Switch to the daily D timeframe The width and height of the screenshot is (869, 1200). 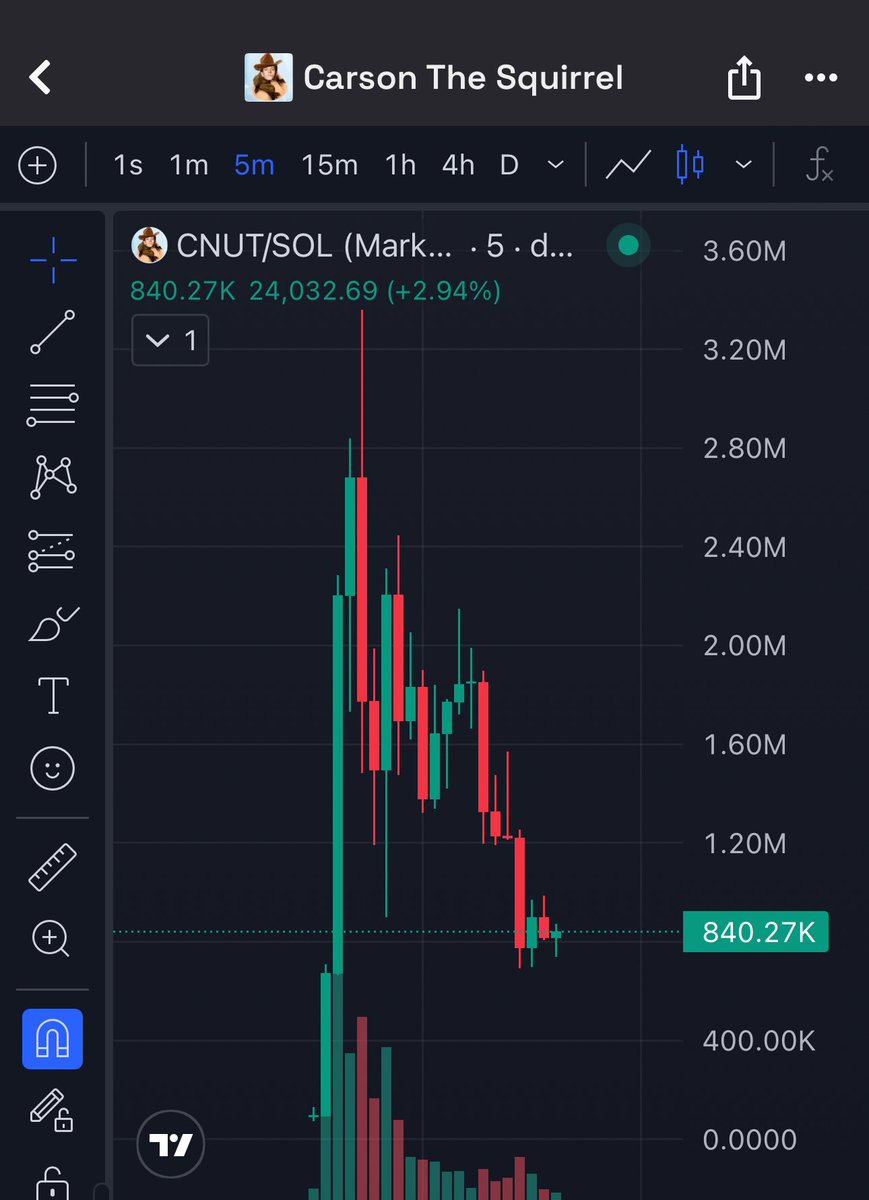509,165
